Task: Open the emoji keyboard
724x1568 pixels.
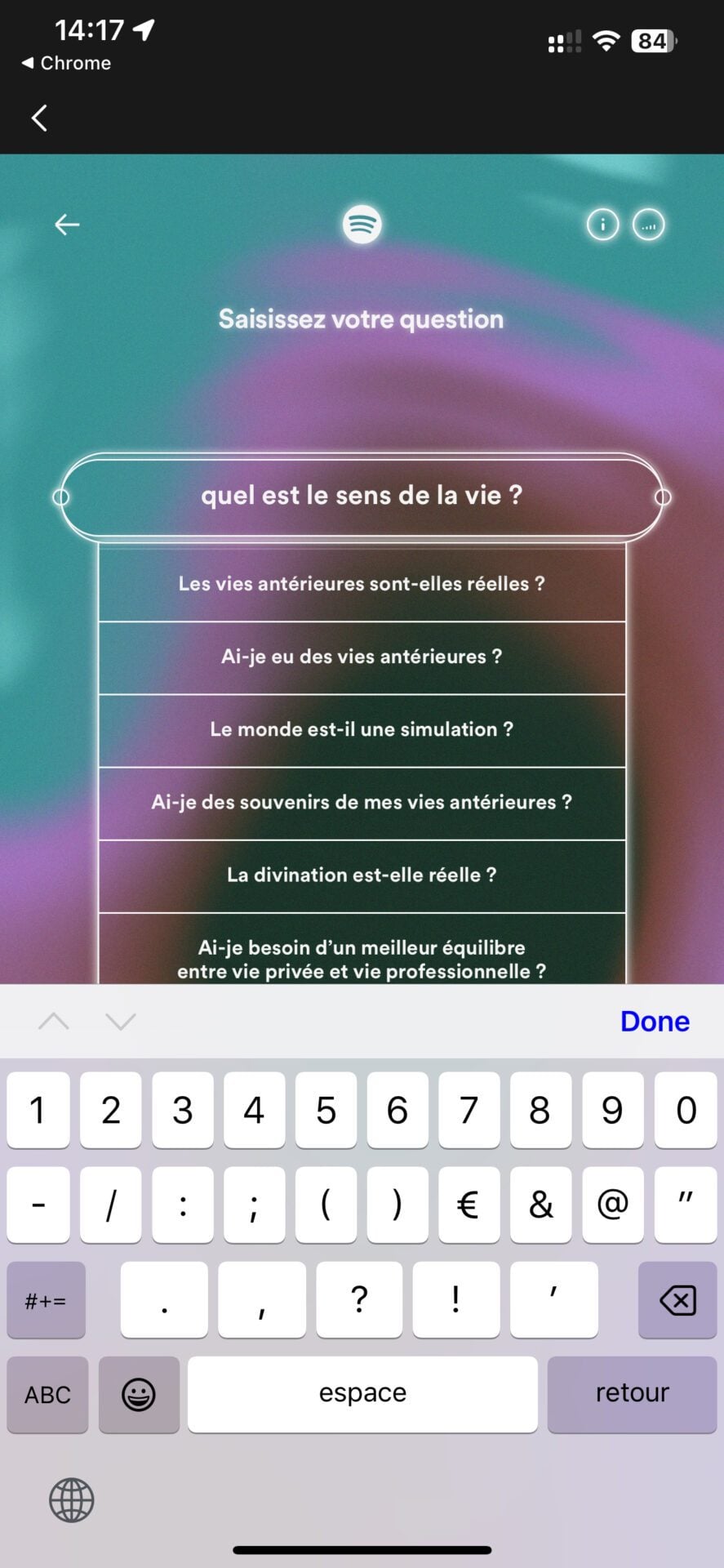Action: pos(139,1394)
